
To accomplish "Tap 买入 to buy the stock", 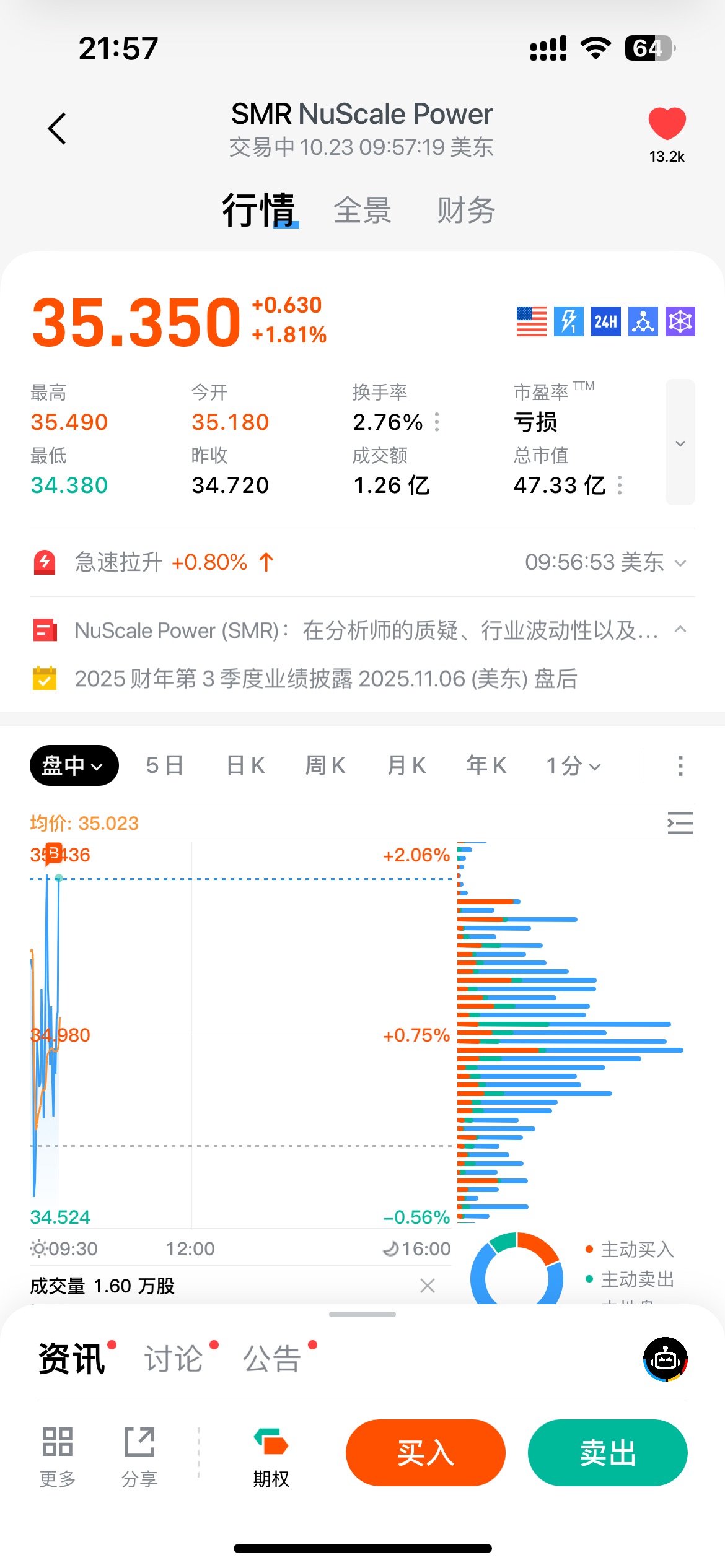I will [426, 1452].
